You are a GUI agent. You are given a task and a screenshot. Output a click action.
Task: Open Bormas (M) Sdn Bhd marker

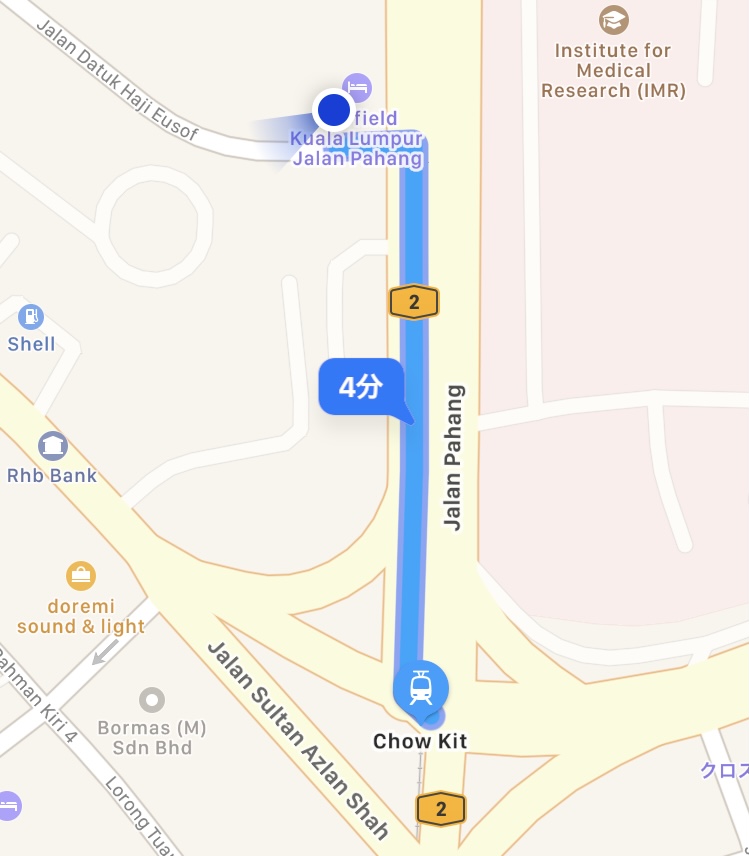[x=152, y=700]
